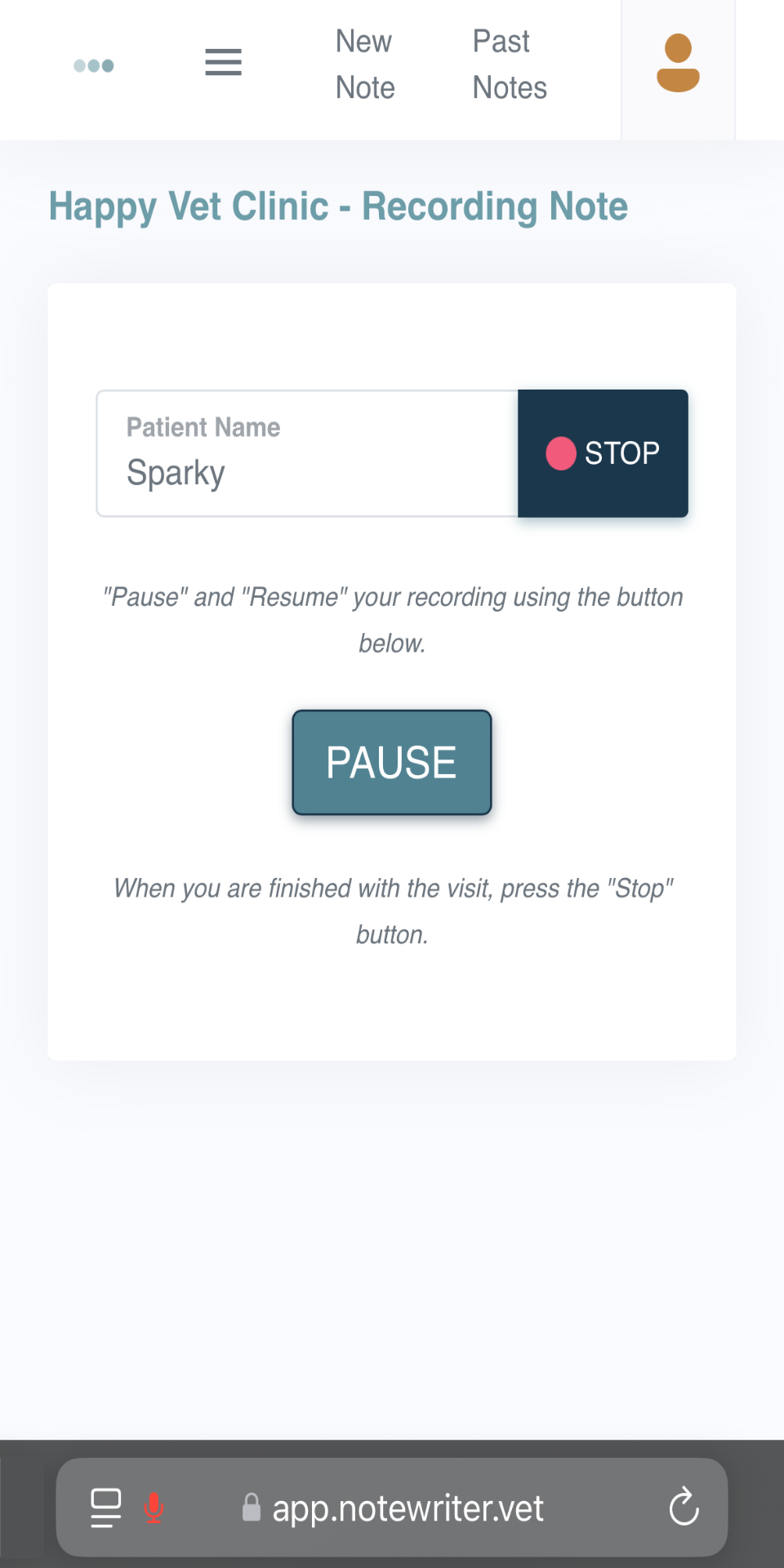
Task: Open the hamburger menu
Action: point(223,62)
